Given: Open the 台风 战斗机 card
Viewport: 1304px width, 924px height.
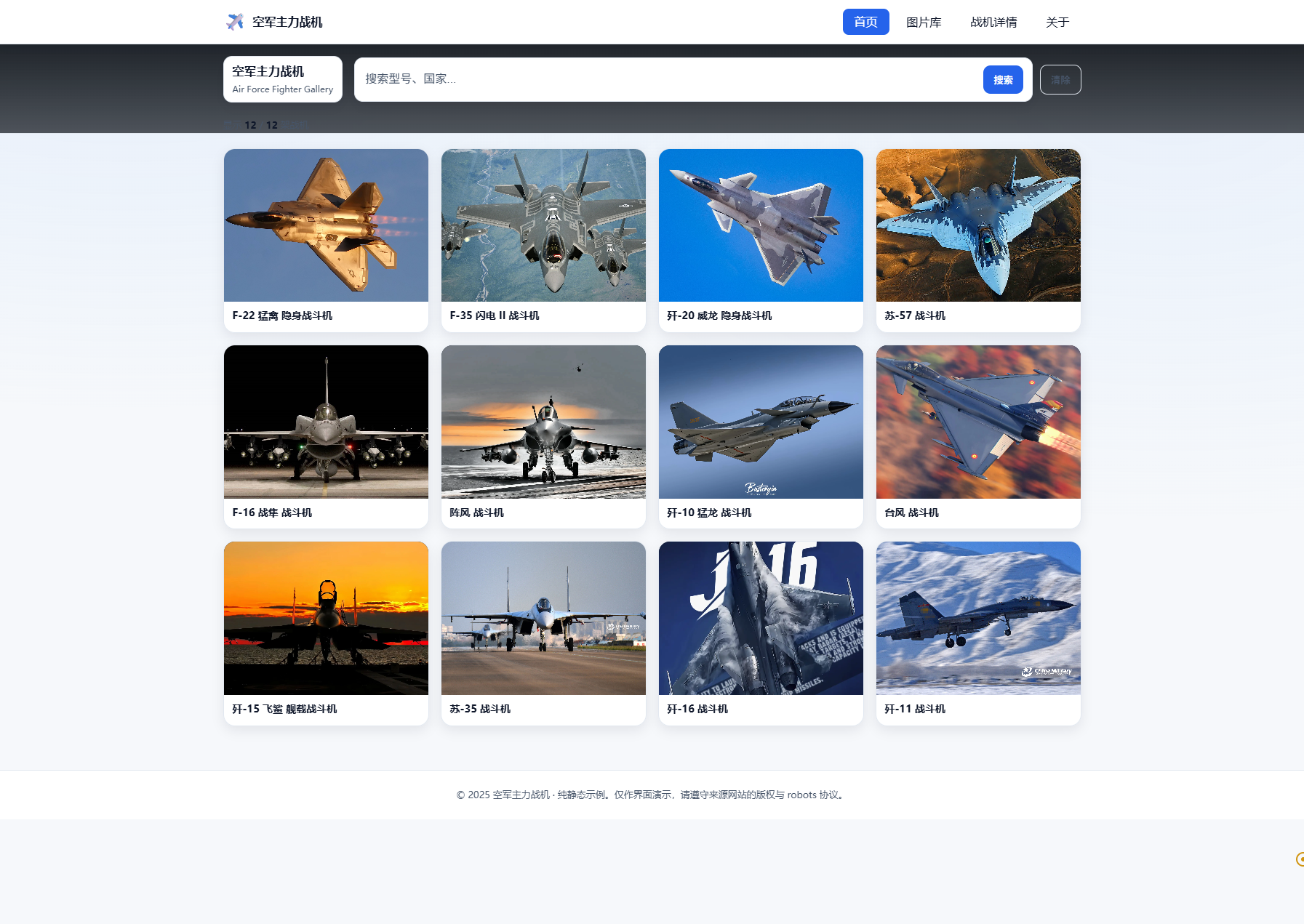Looking at the screenshot, I should click(x=978, y=436).
